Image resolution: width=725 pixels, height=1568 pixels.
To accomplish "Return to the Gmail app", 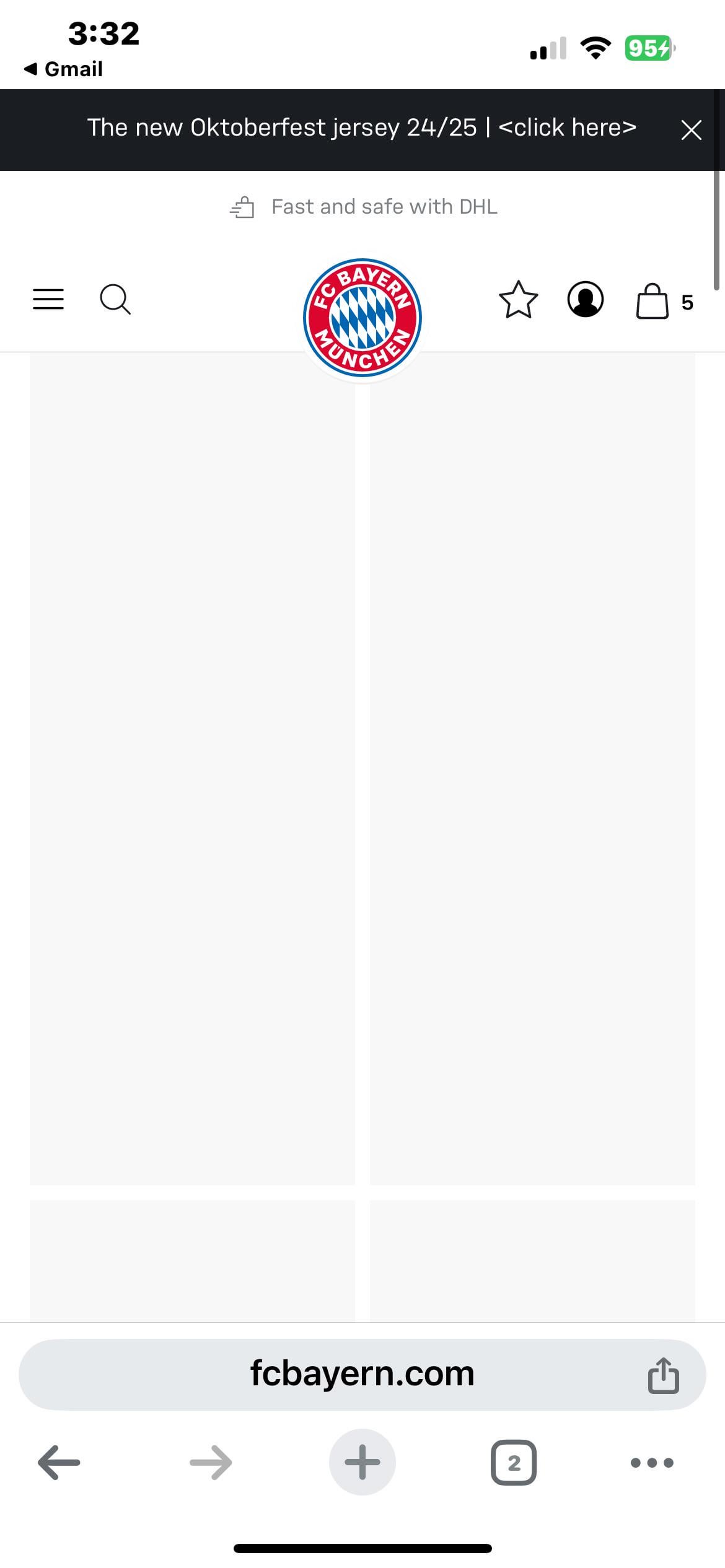I will (63, 69).
